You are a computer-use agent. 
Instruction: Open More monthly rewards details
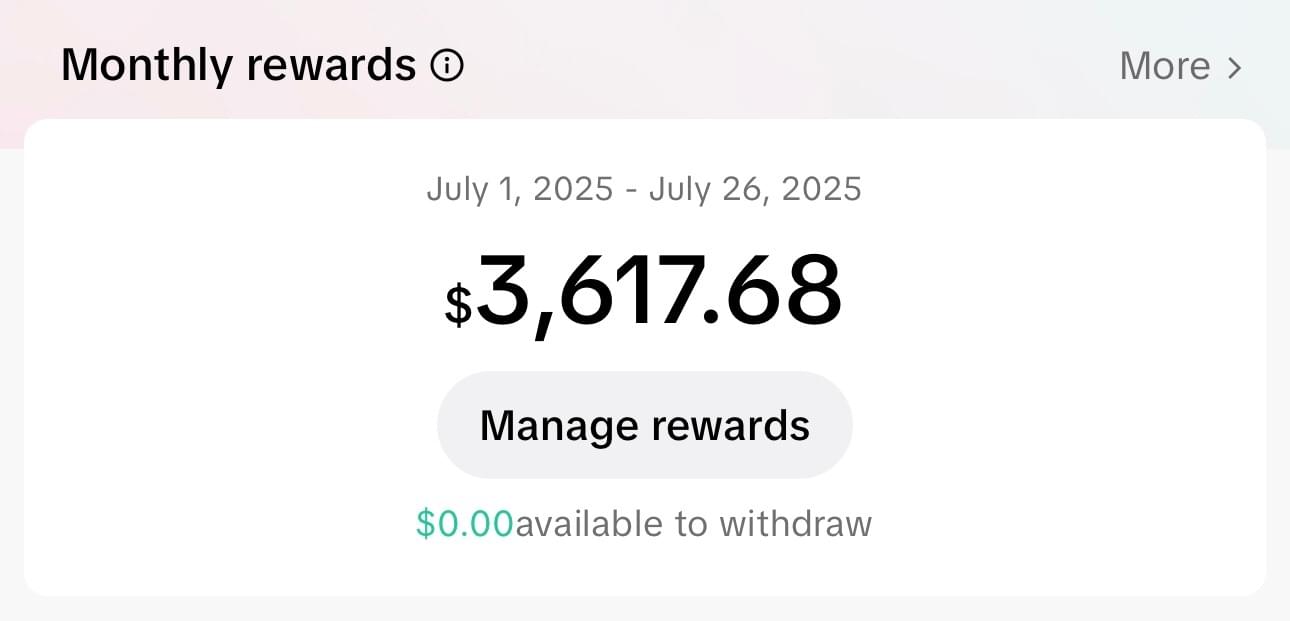(1180, 66)
